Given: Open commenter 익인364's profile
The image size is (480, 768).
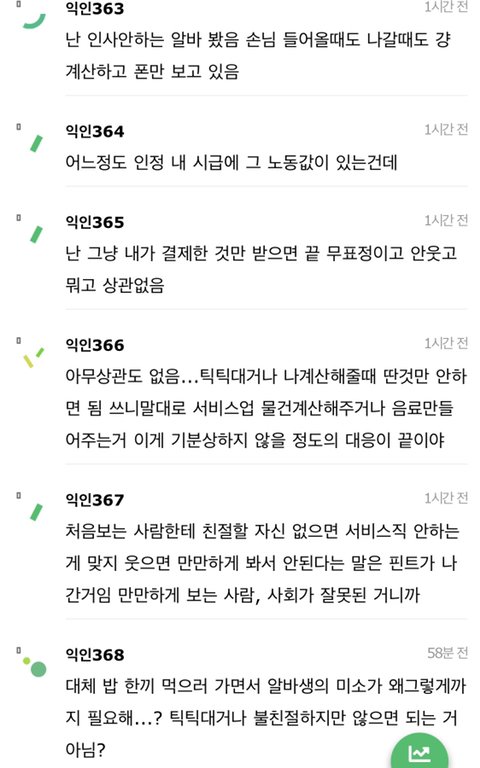Looking at the screenshot, I should point(95,131).
